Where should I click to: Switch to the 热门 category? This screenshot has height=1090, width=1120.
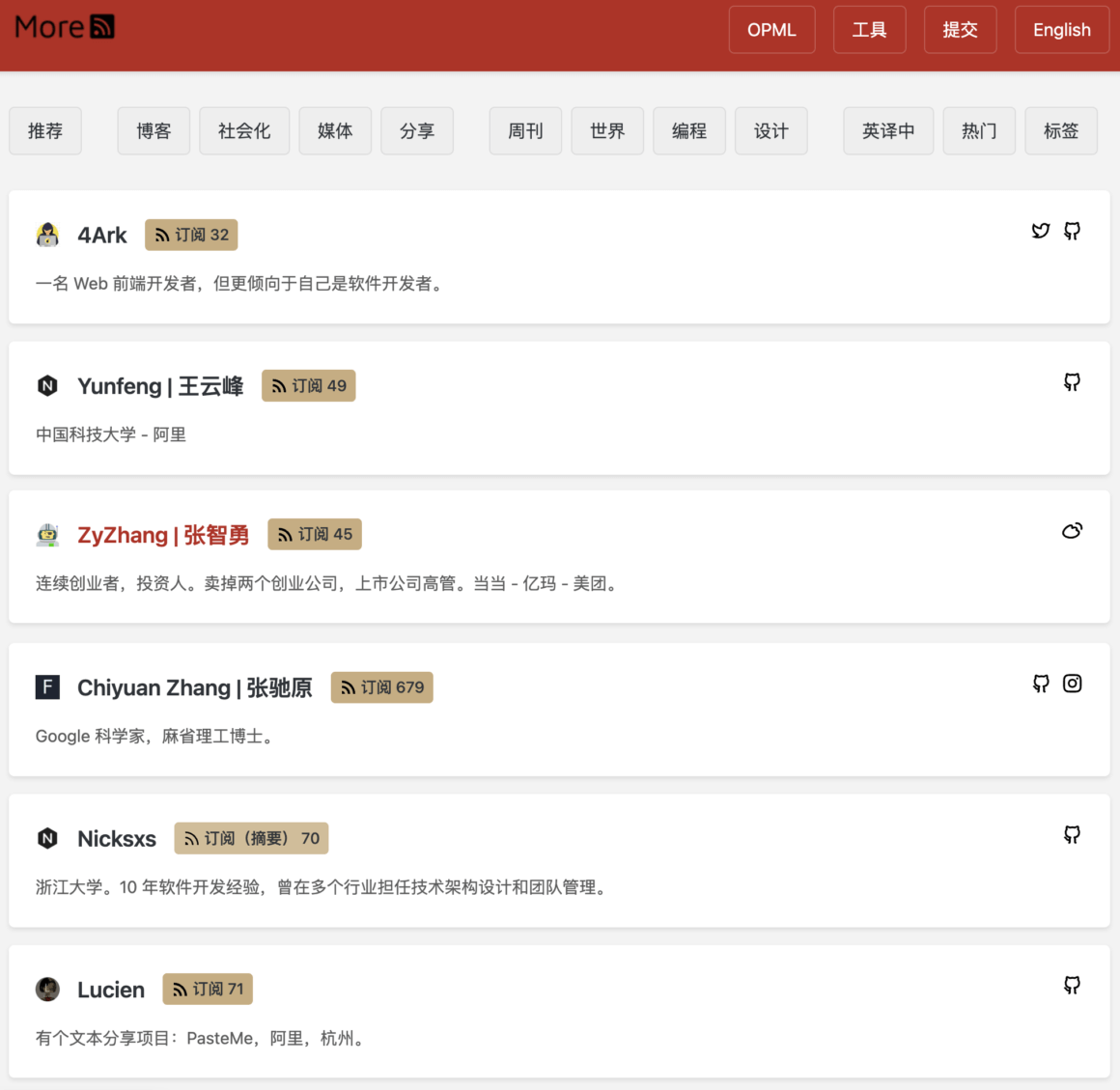pos(979,130)
